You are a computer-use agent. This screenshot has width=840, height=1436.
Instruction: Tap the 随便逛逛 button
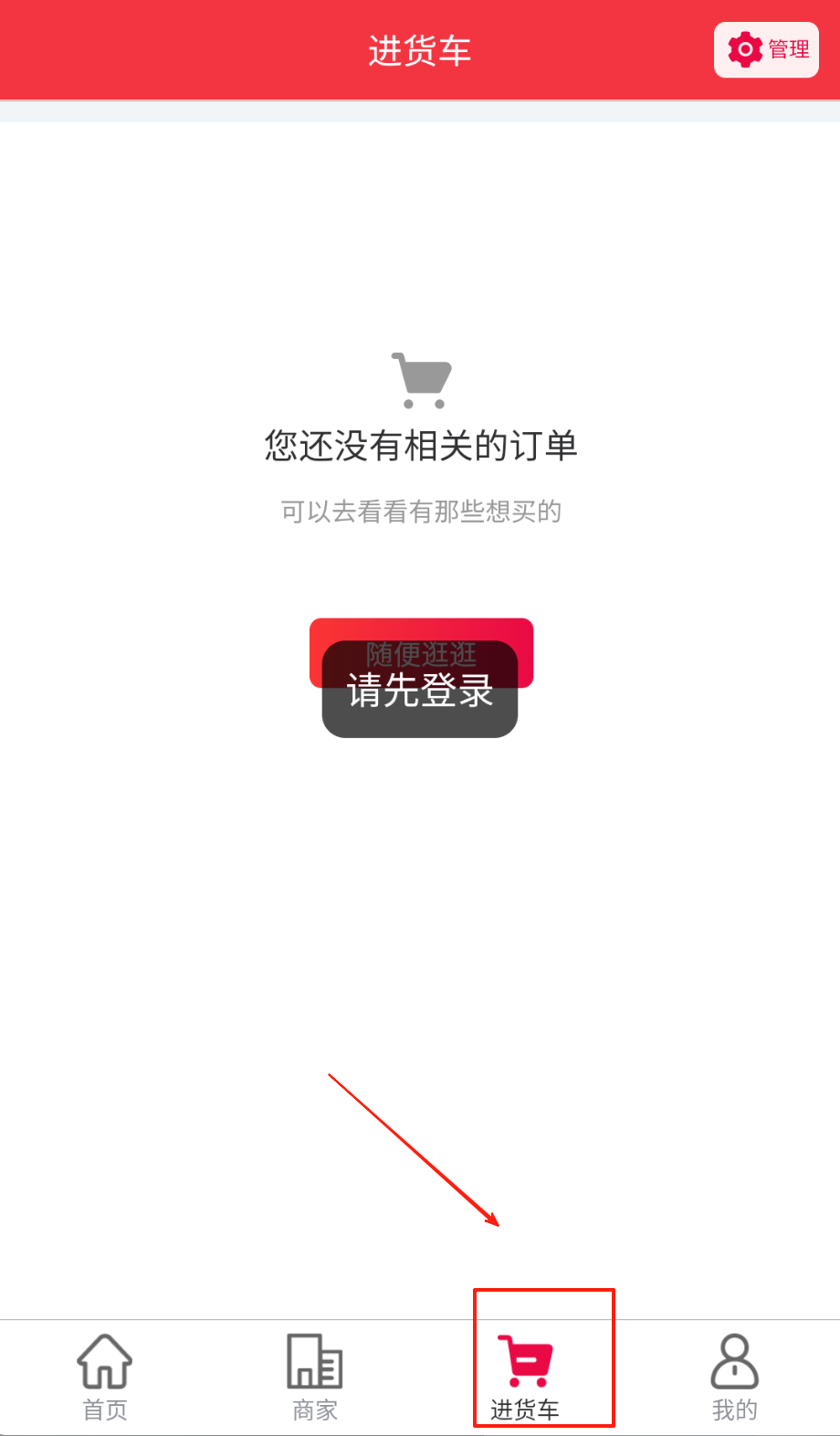tap(421, 632)
